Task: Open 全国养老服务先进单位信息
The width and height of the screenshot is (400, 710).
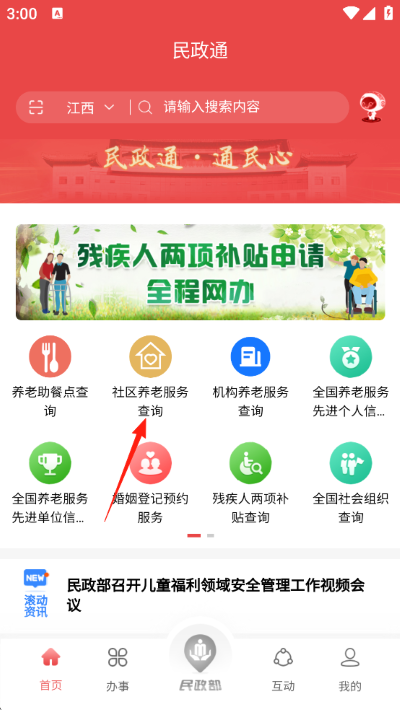Action: (x=50, y=483)
